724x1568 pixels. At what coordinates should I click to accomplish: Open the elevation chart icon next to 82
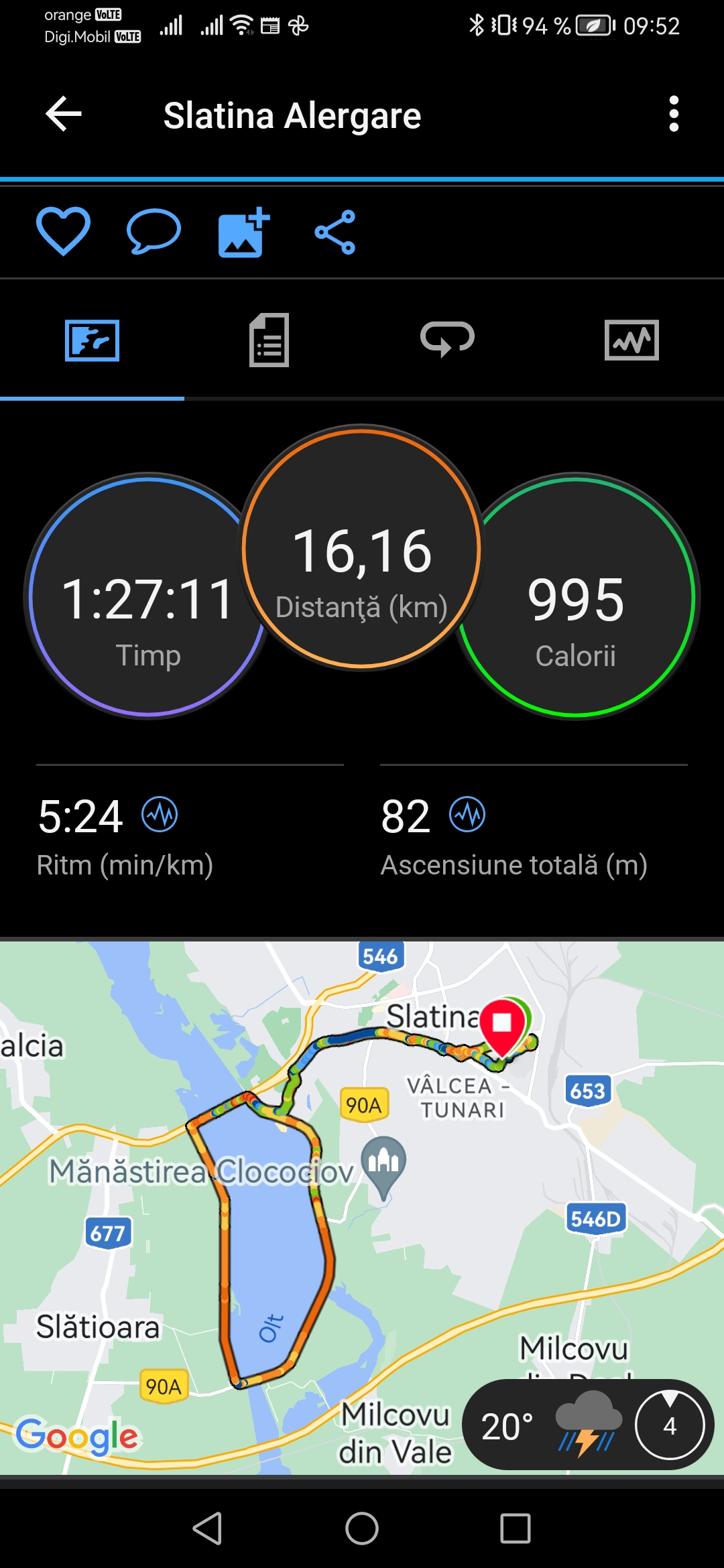pyautogui.click(x=467, y=815)
